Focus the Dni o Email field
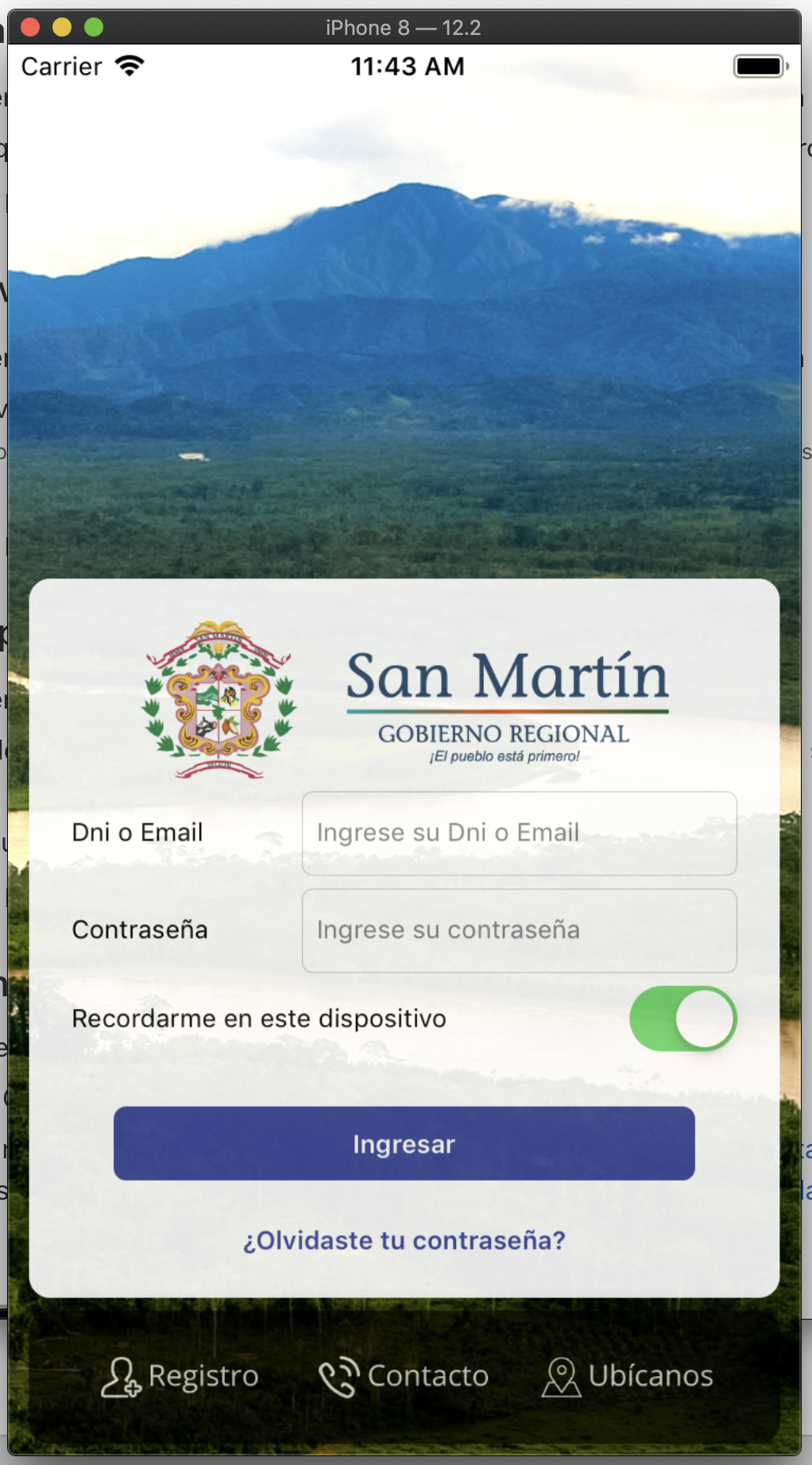Viewport: 812px width, 1465px height. pyautogui.click(x=519, y=833)
